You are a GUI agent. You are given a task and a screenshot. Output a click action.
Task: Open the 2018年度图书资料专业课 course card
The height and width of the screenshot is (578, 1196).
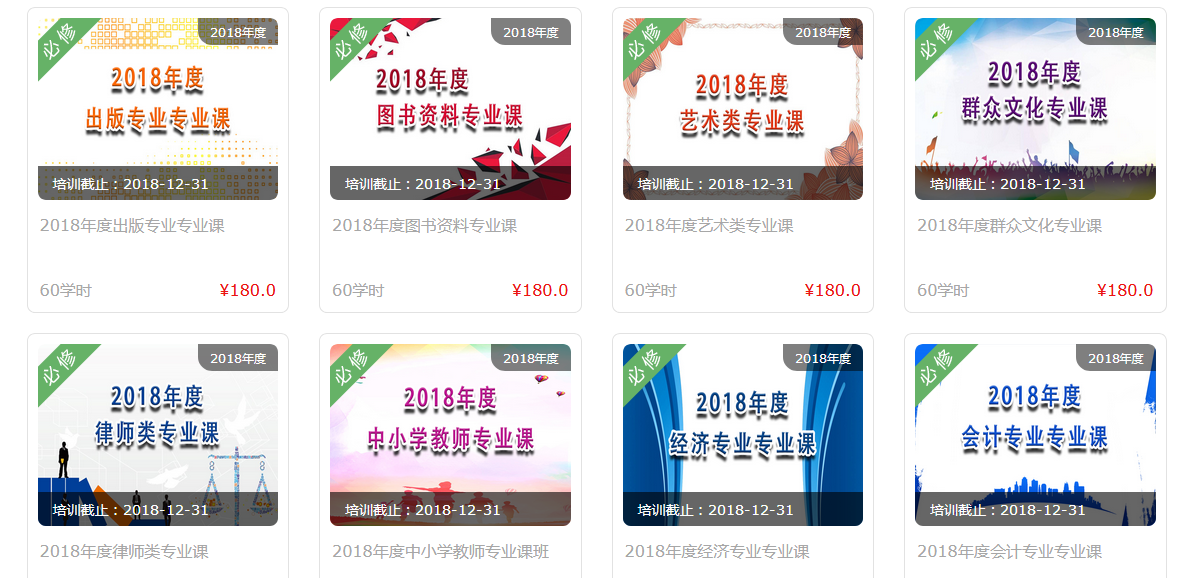[x=450, y=109]
